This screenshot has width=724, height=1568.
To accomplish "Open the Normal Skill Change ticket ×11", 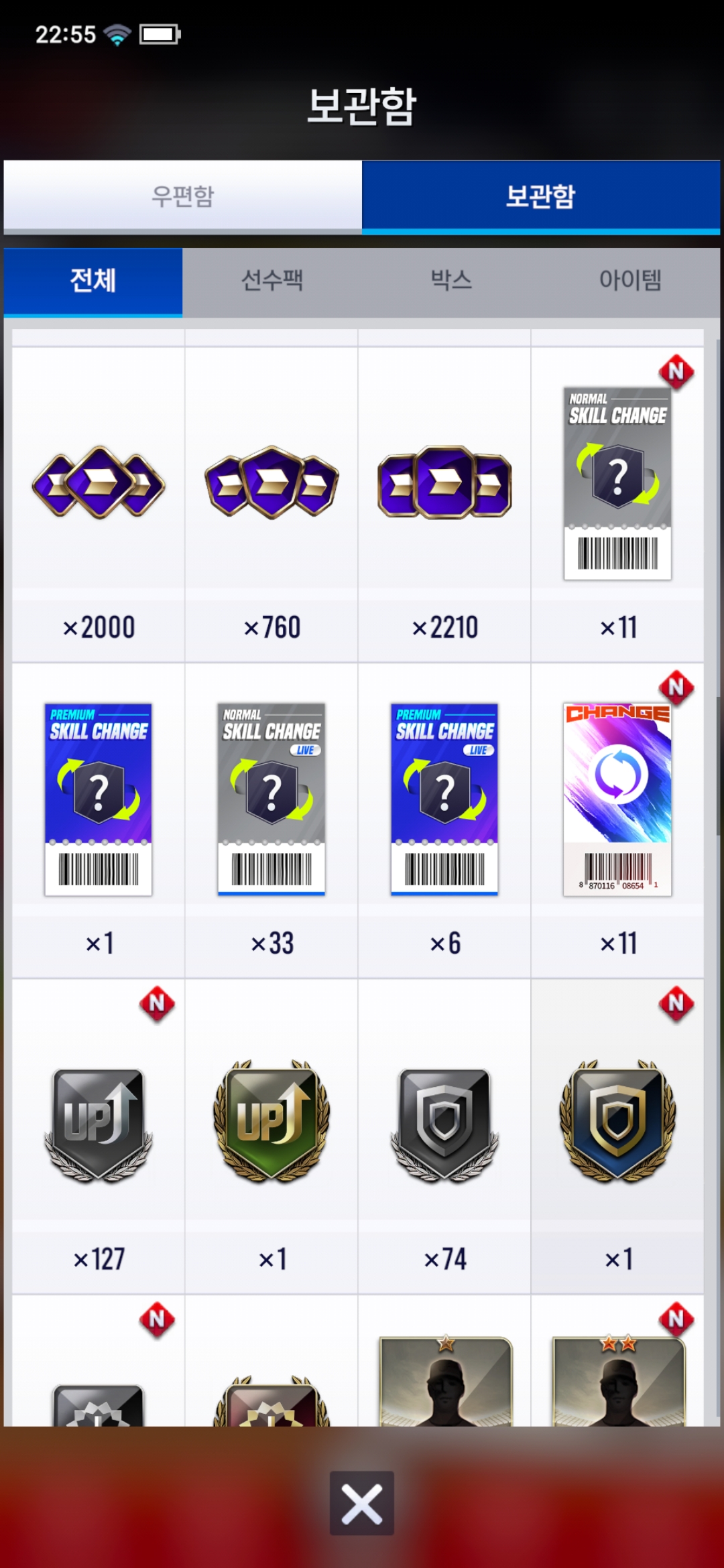I will tap(617, 504).
